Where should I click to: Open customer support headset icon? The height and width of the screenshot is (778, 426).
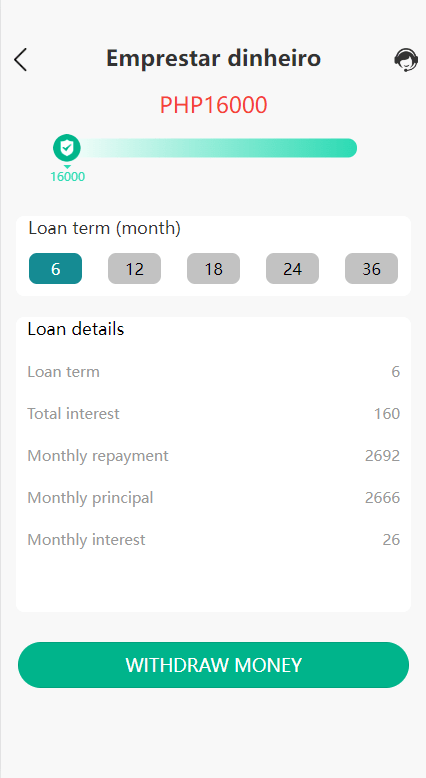[406, 61]
